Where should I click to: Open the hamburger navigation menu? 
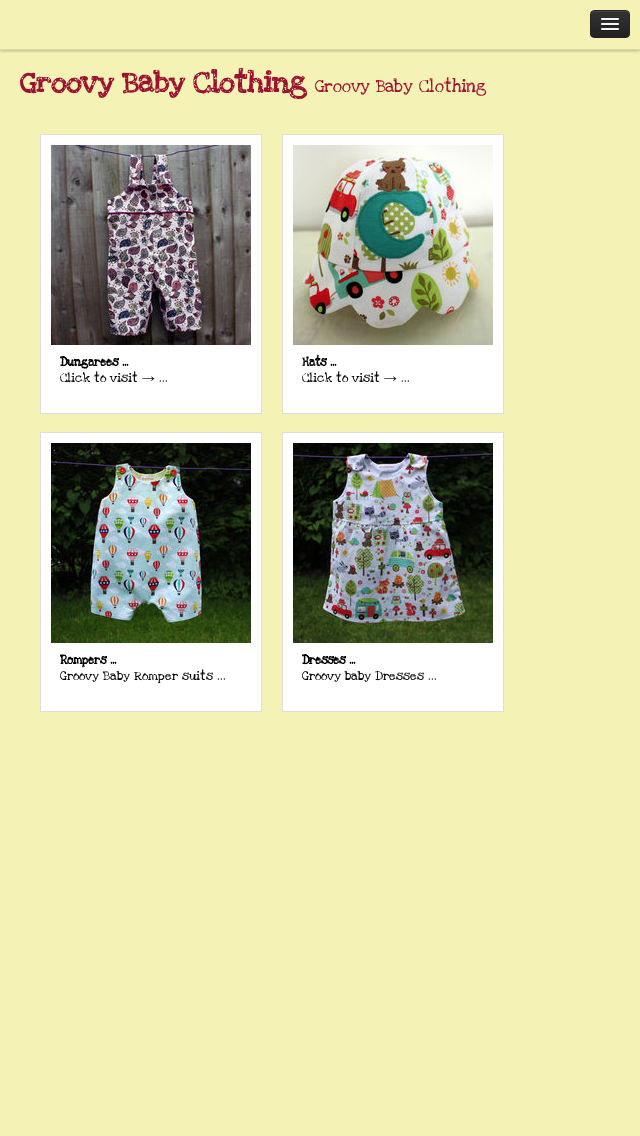click(610, 24)
